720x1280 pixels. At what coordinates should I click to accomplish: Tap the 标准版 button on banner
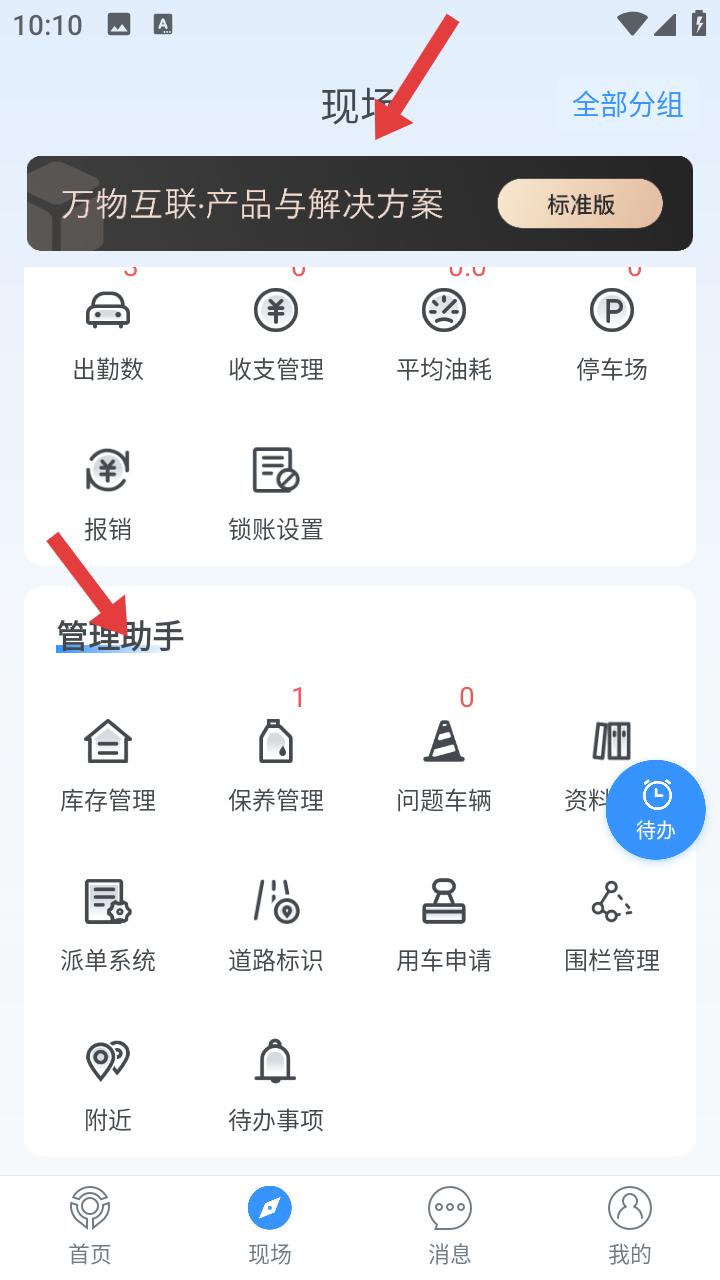click(x=580, y=205)
